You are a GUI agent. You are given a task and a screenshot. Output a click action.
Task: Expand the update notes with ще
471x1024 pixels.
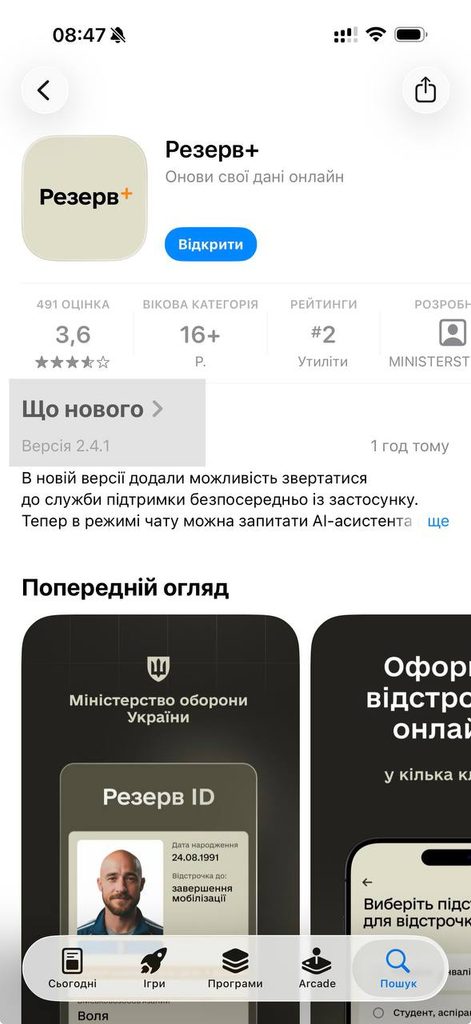pos(438,521)
